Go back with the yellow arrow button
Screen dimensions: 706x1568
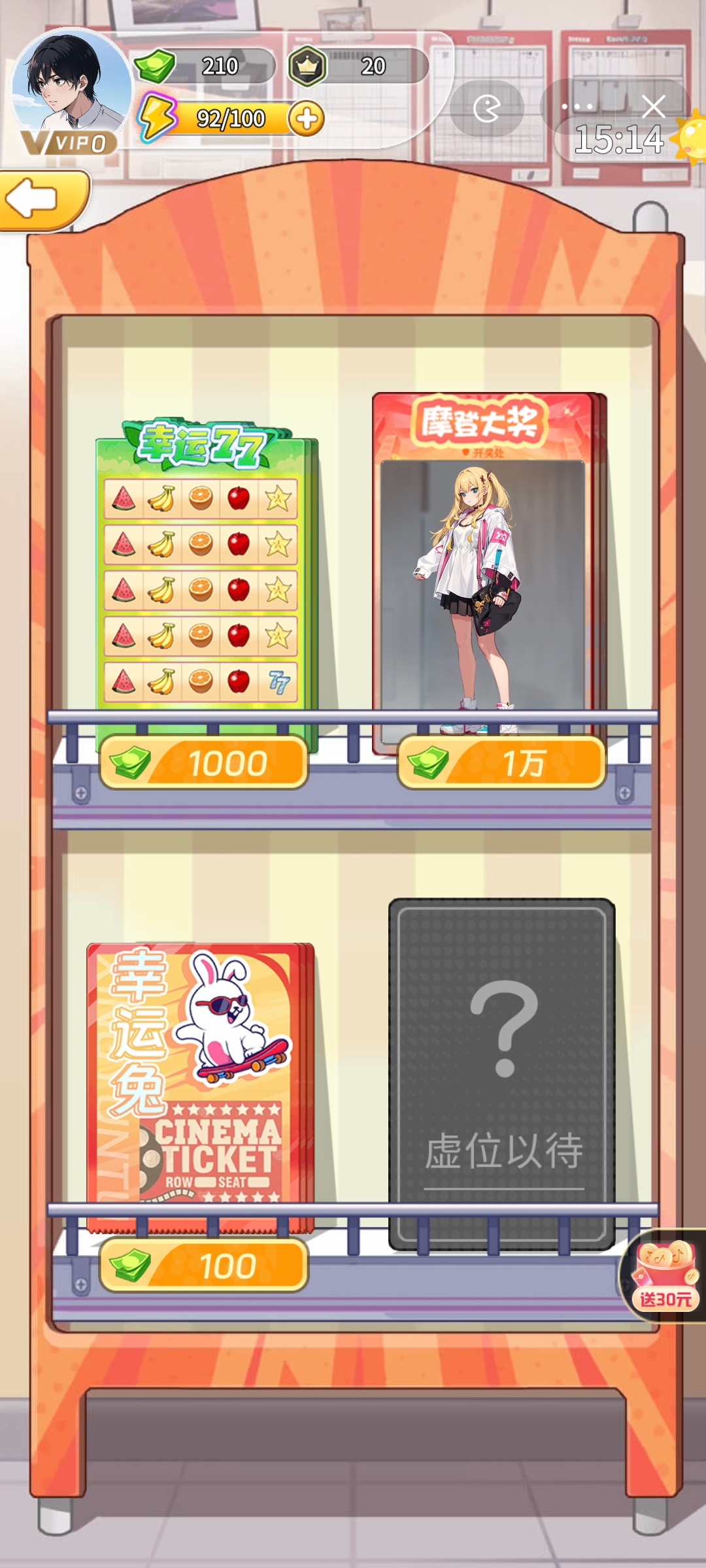coord(39,199)
